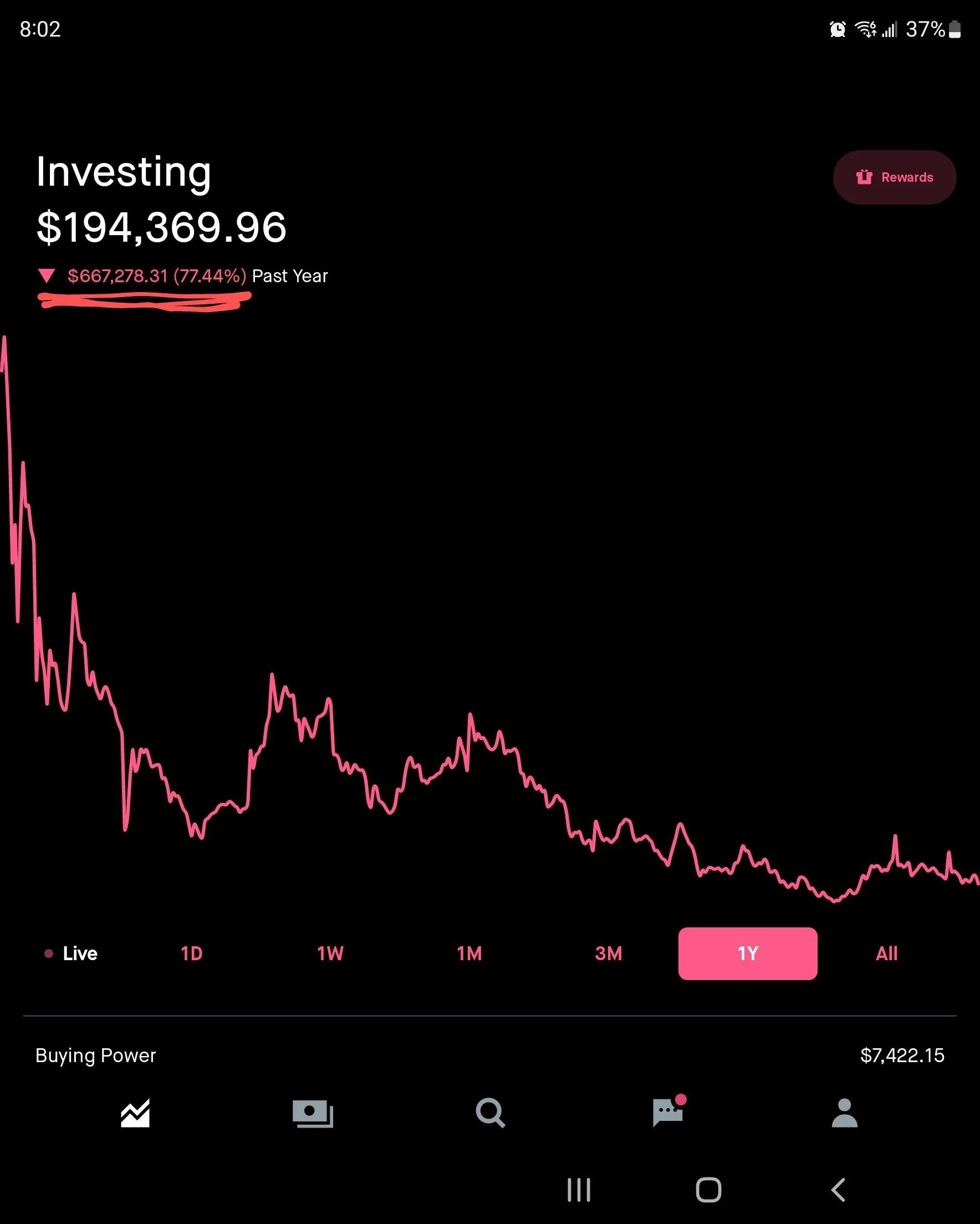This screenshot has width=980, height=1224.
Task: Select the 1W time range
Action: tap(330, 953)
